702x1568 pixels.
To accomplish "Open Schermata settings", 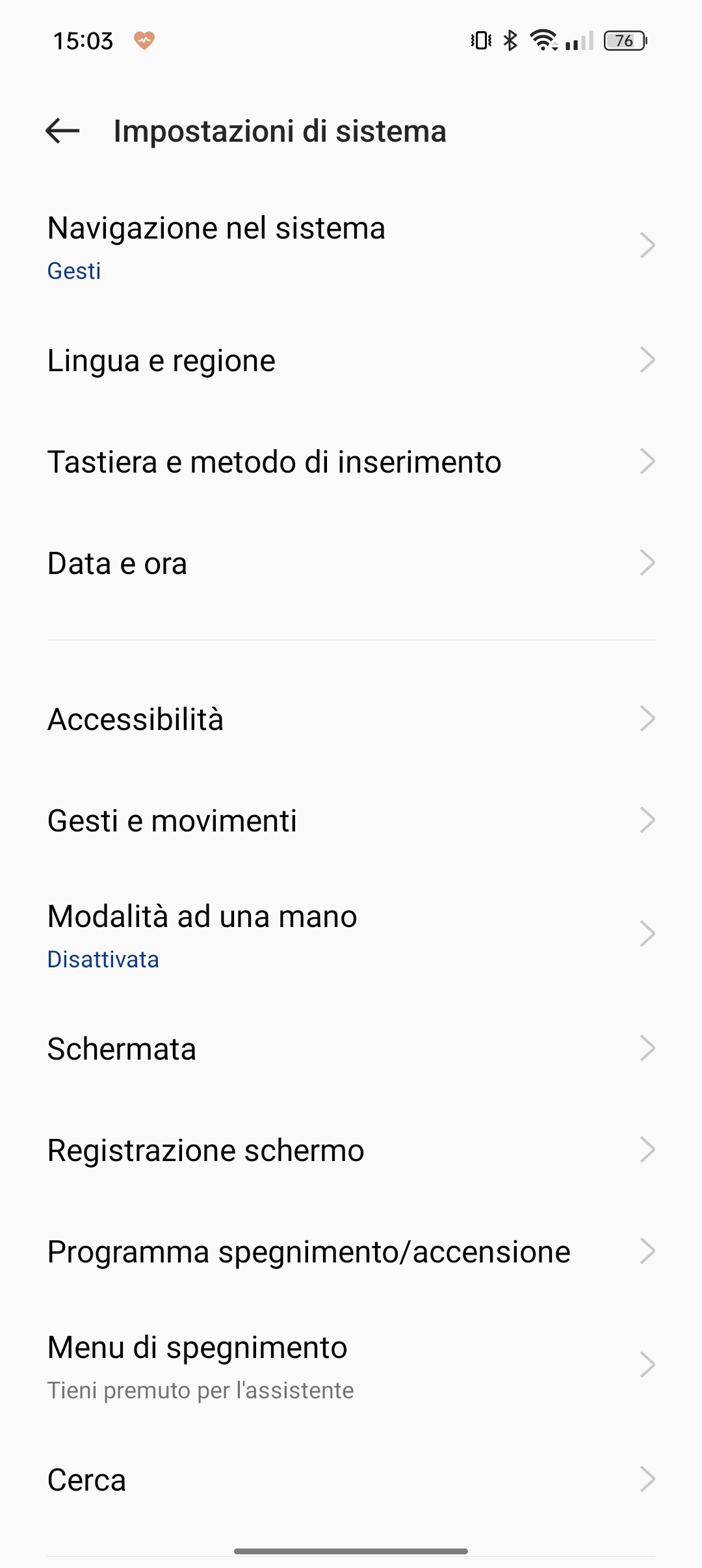I will point(351,1049).
